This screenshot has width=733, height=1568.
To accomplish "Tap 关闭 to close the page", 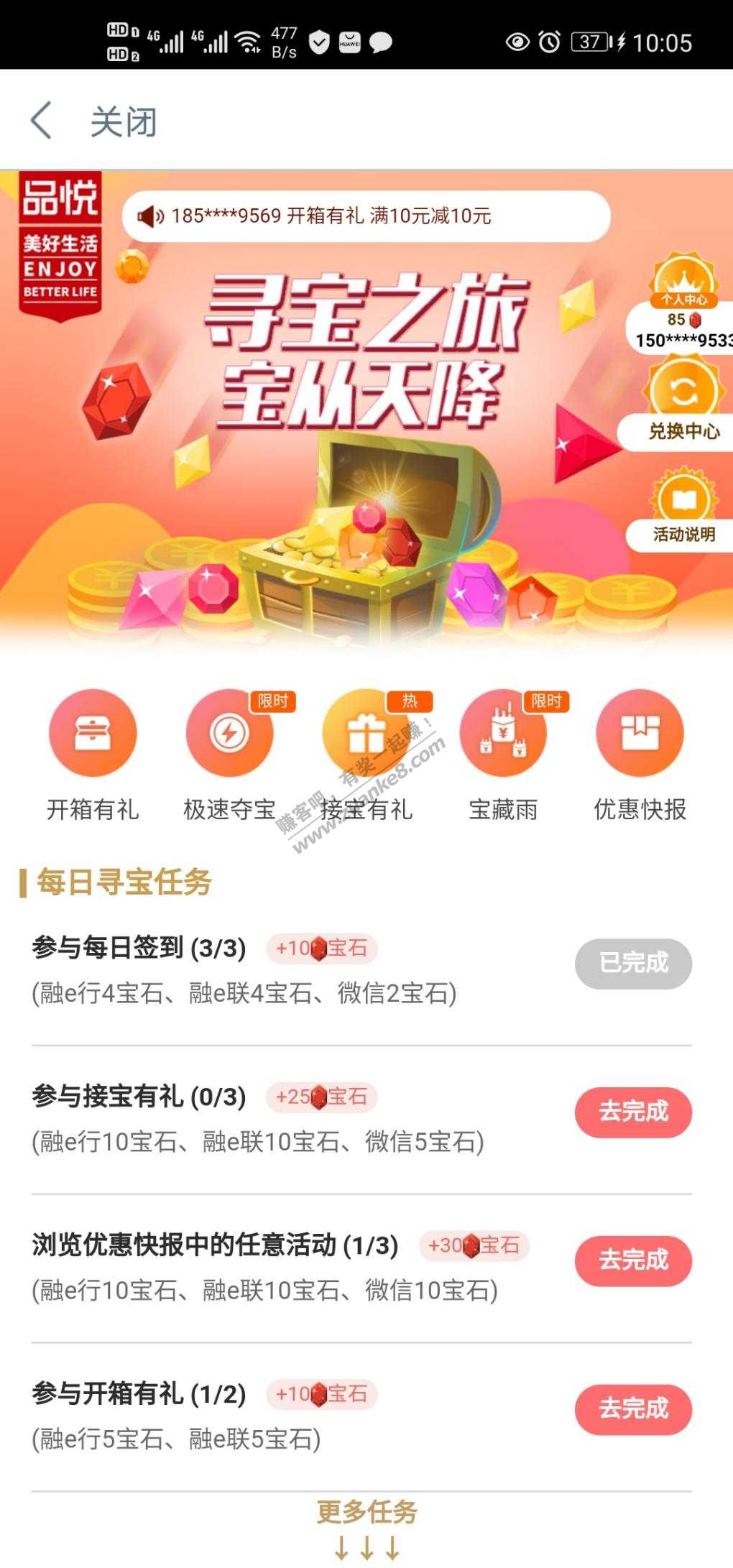I will 123,121.
